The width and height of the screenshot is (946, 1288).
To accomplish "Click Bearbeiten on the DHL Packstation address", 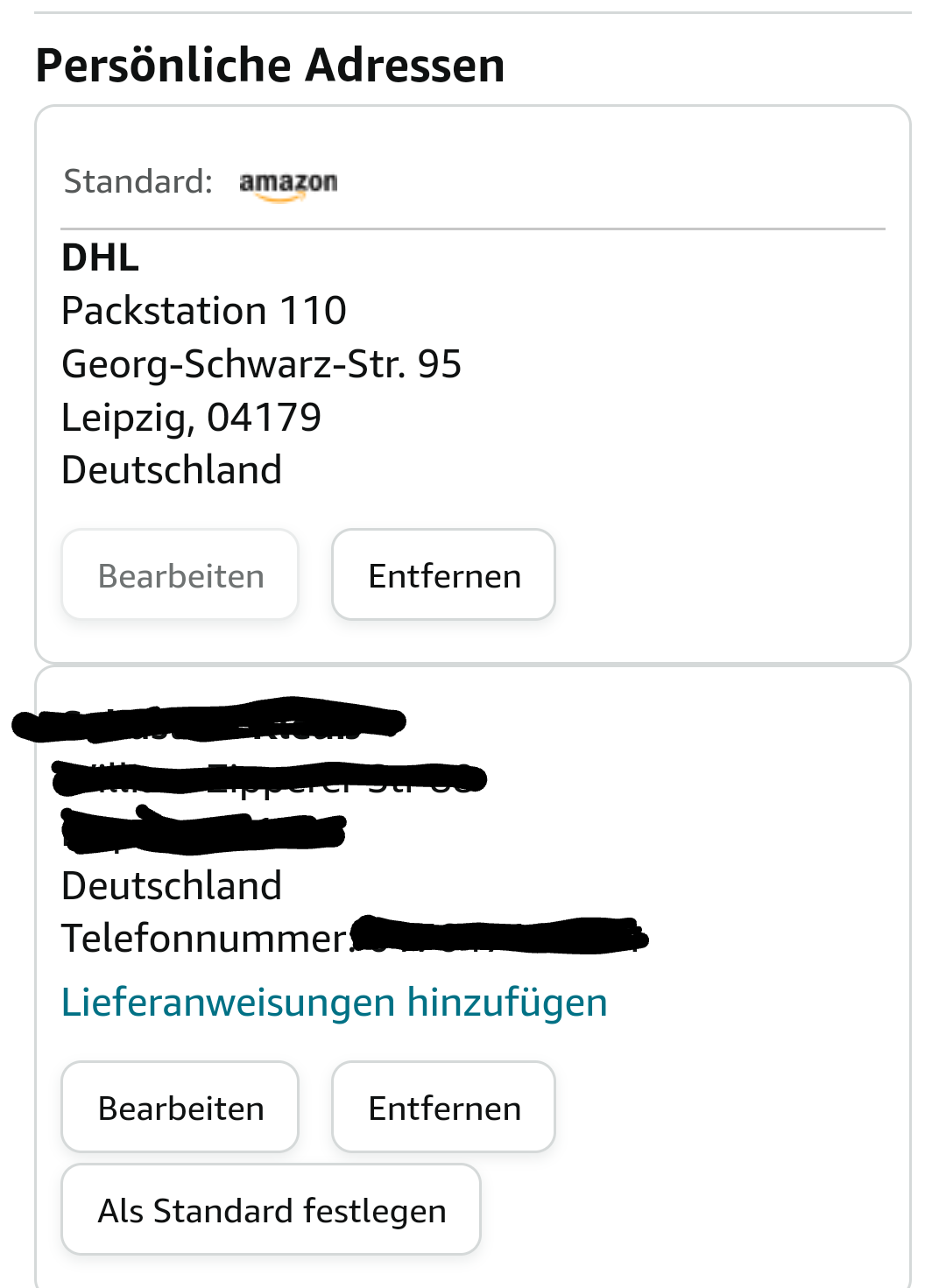I will pyautogui.click(x=180, y=574).
